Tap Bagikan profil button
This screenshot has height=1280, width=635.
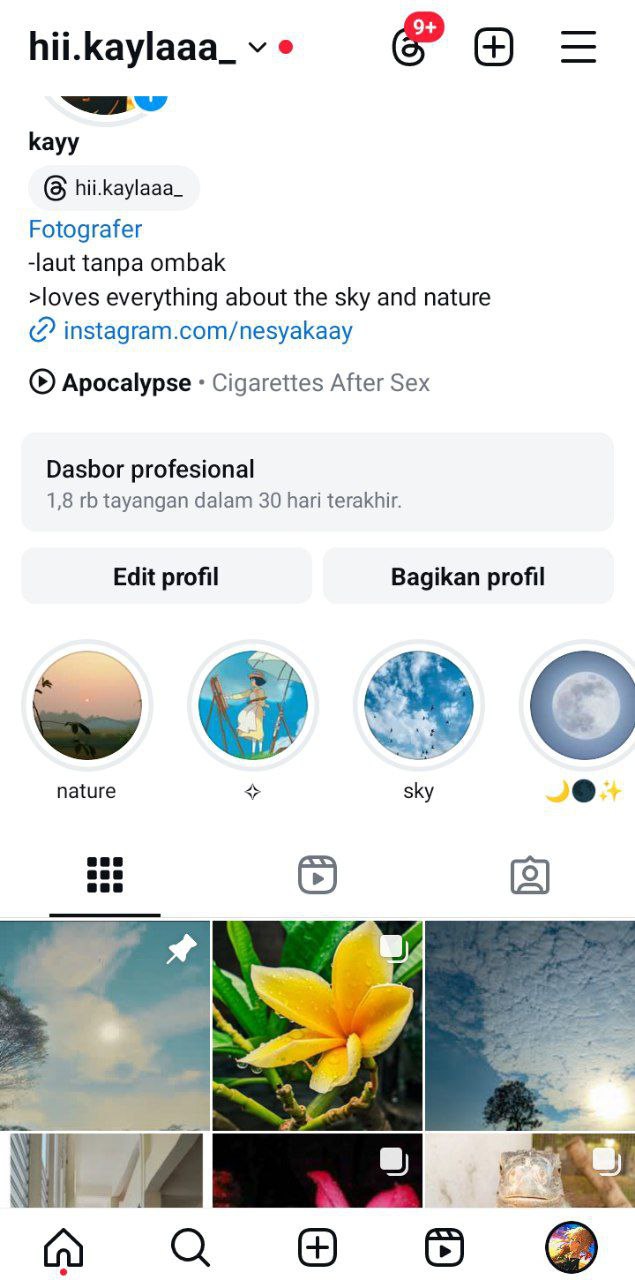point(468,576)
